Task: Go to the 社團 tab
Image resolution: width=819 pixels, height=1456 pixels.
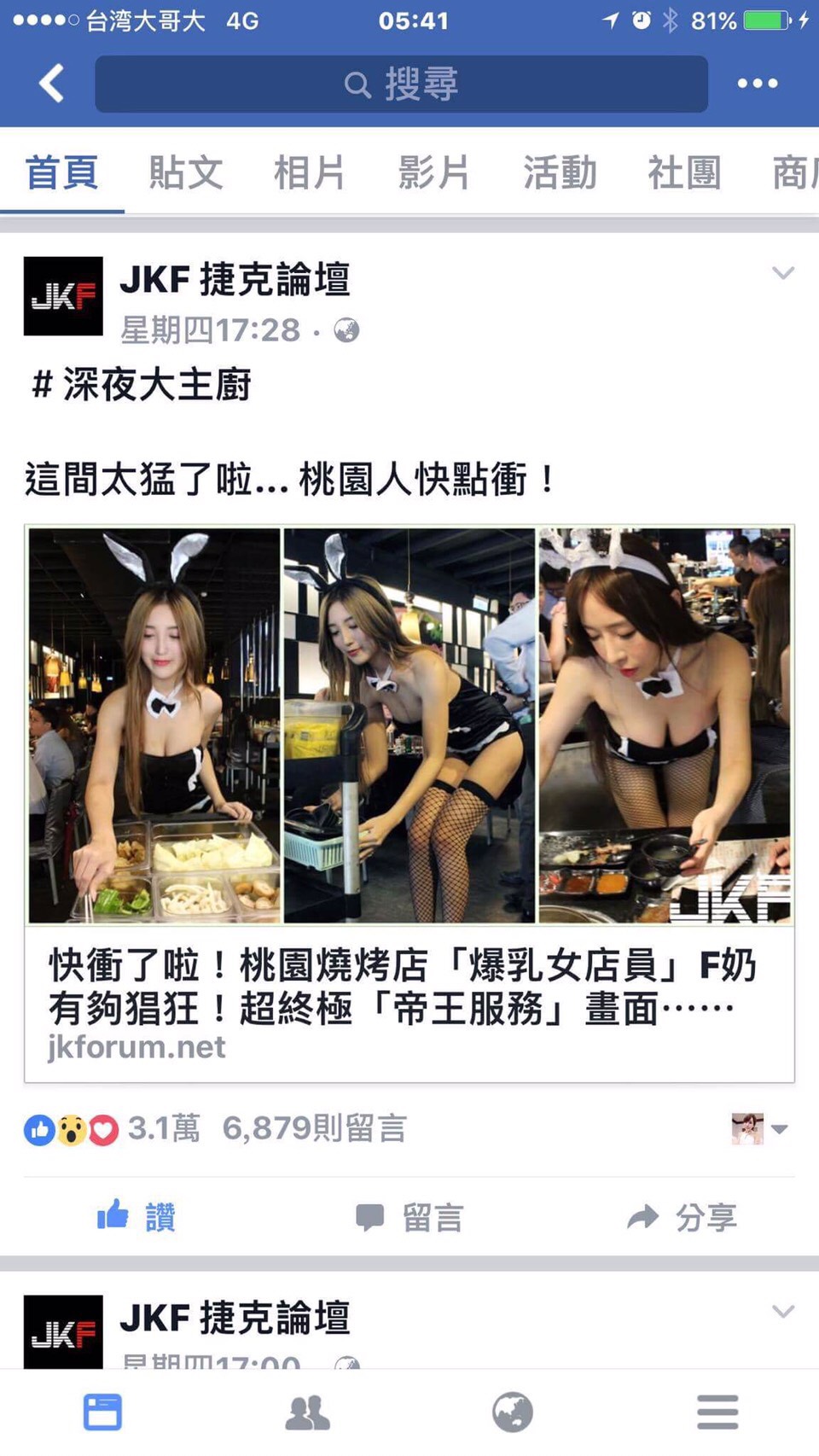Action: pyautogui.click(x=684, y=173)
